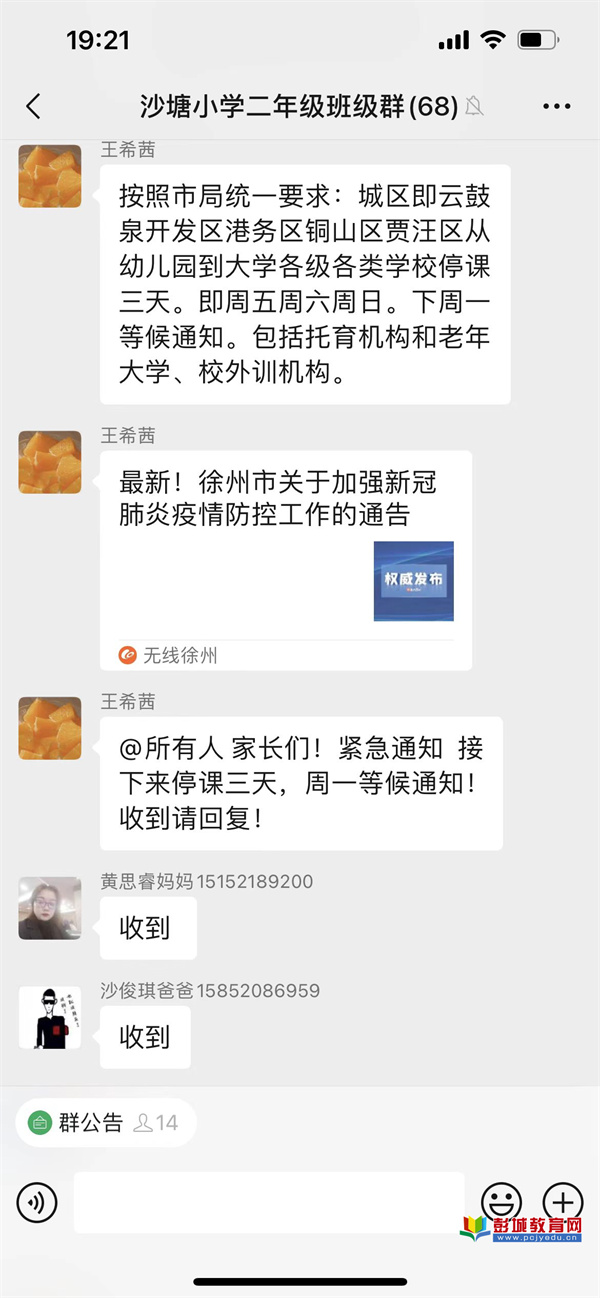Open the shared article from 无线徐州
This screenshot has height=1298, width=600.
coord(285,560)
